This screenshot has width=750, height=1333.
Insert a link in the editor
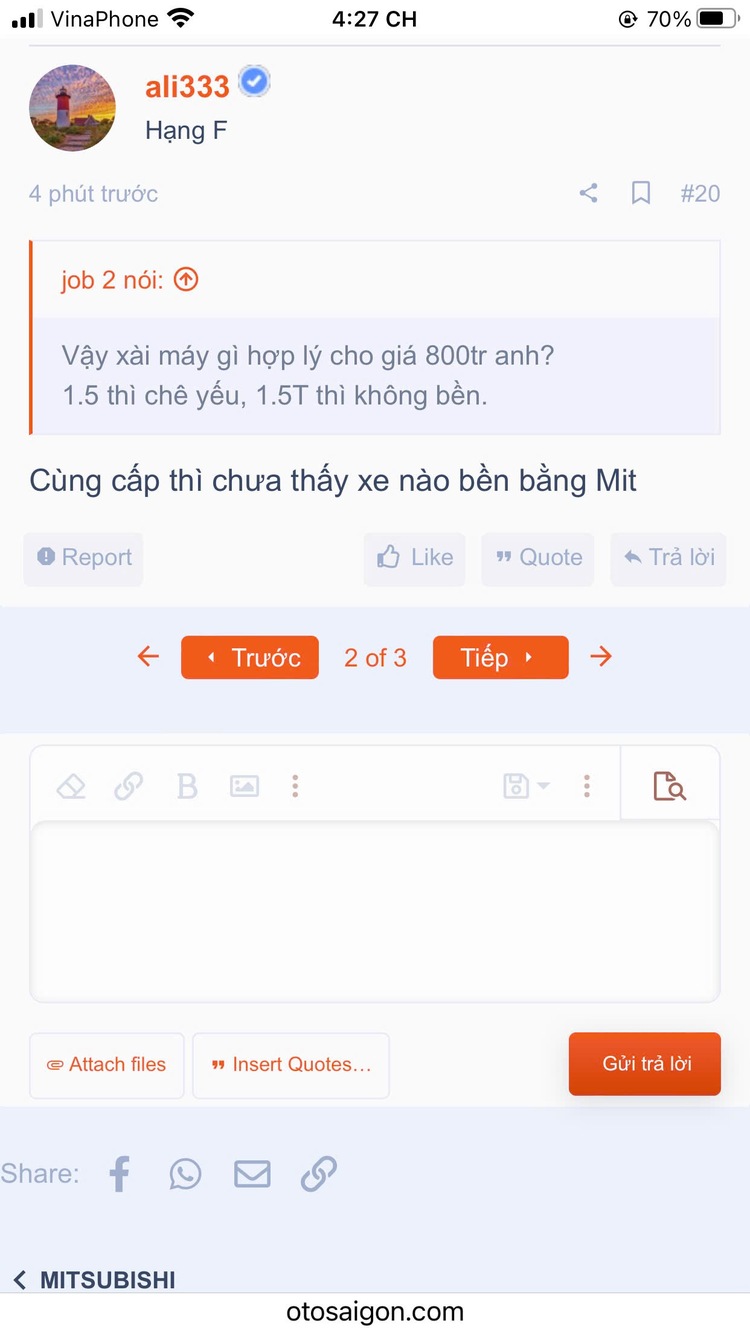tap(128, 786)
